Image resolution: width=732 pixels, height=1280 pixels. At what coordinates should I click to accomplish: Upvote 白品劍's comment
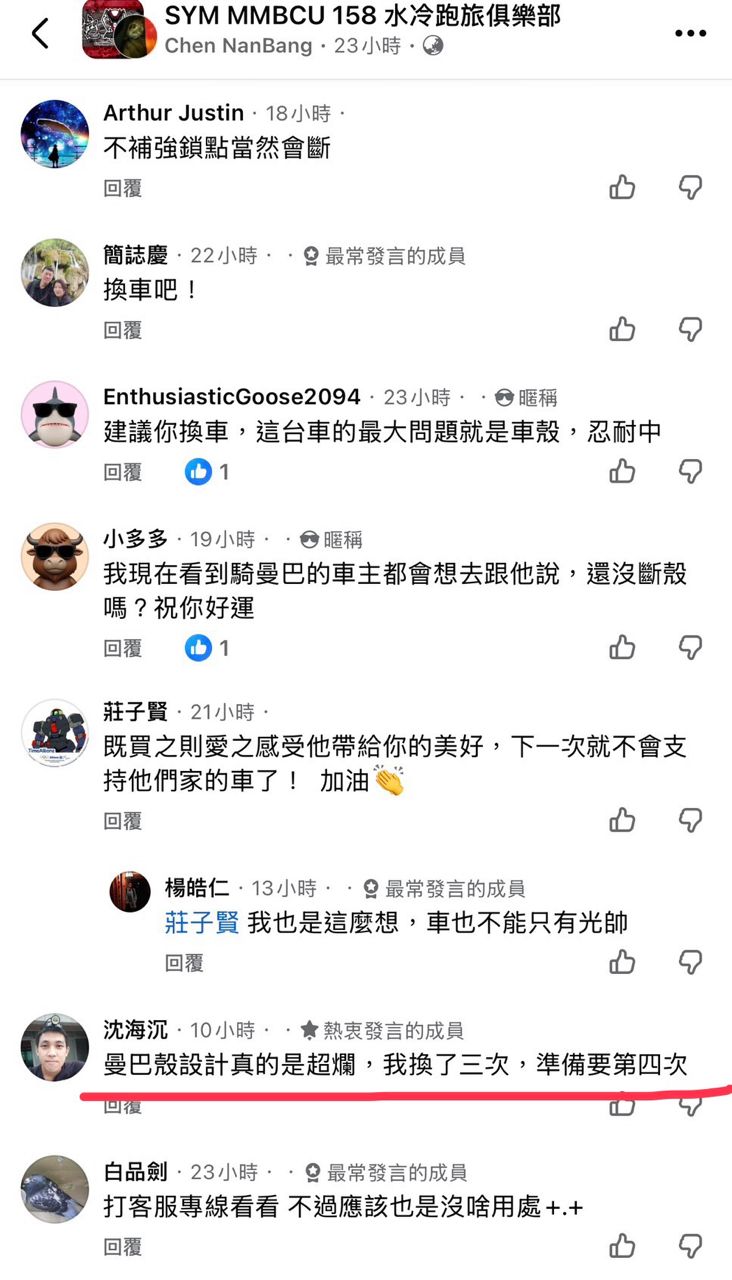point(622,1246)
